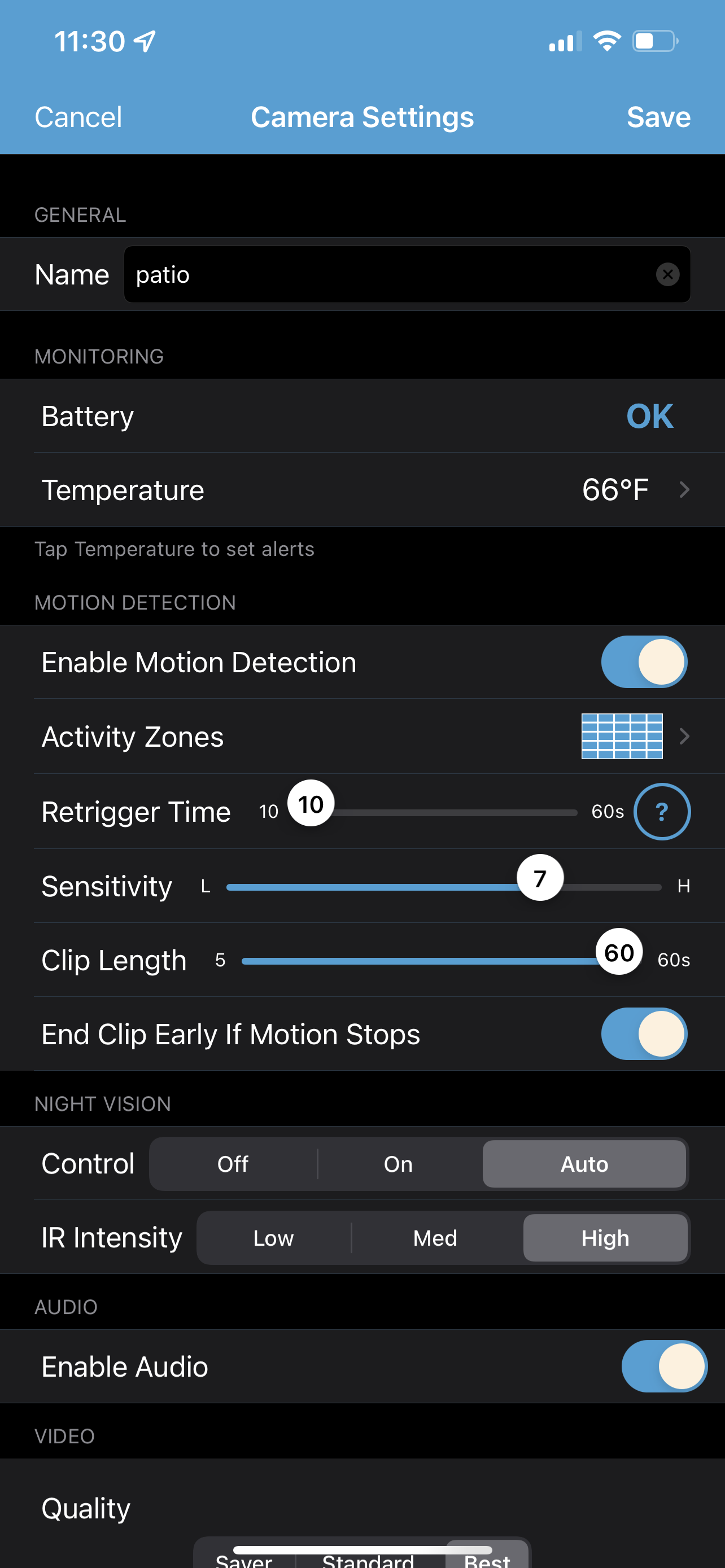
Task: Tap the Retrigger Time slider
Action: [x=311, y=804]
